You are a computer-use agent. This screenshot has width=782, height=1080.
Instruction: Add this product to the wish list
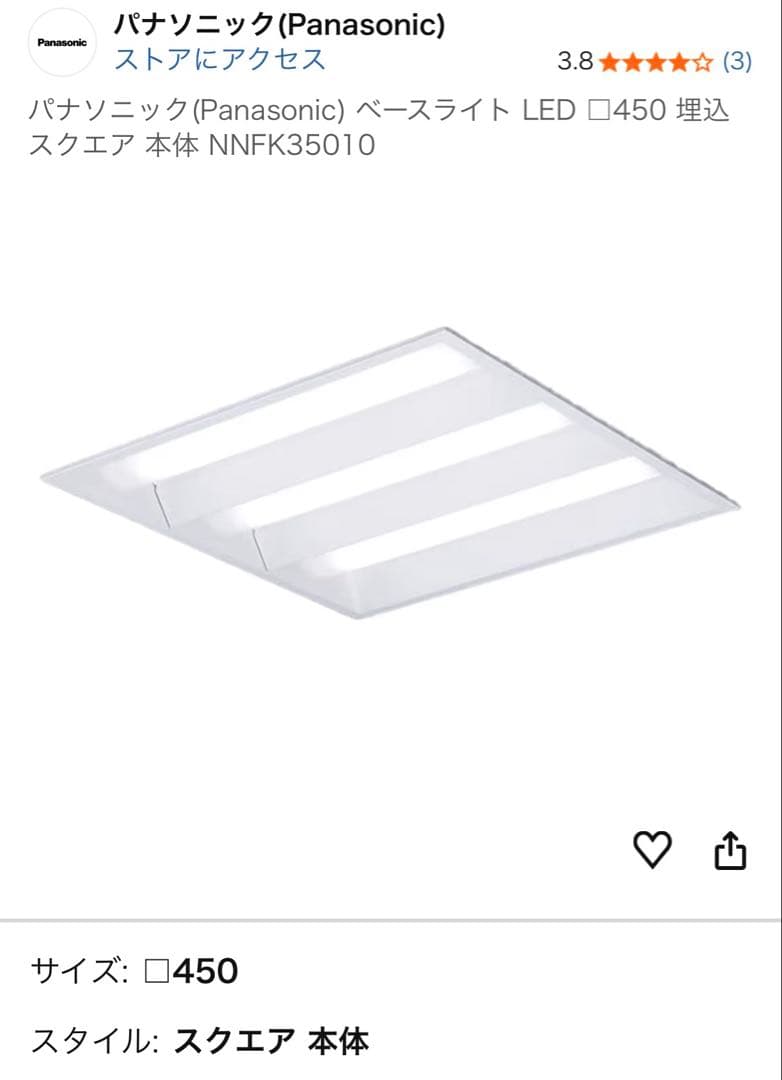[652, 850]
